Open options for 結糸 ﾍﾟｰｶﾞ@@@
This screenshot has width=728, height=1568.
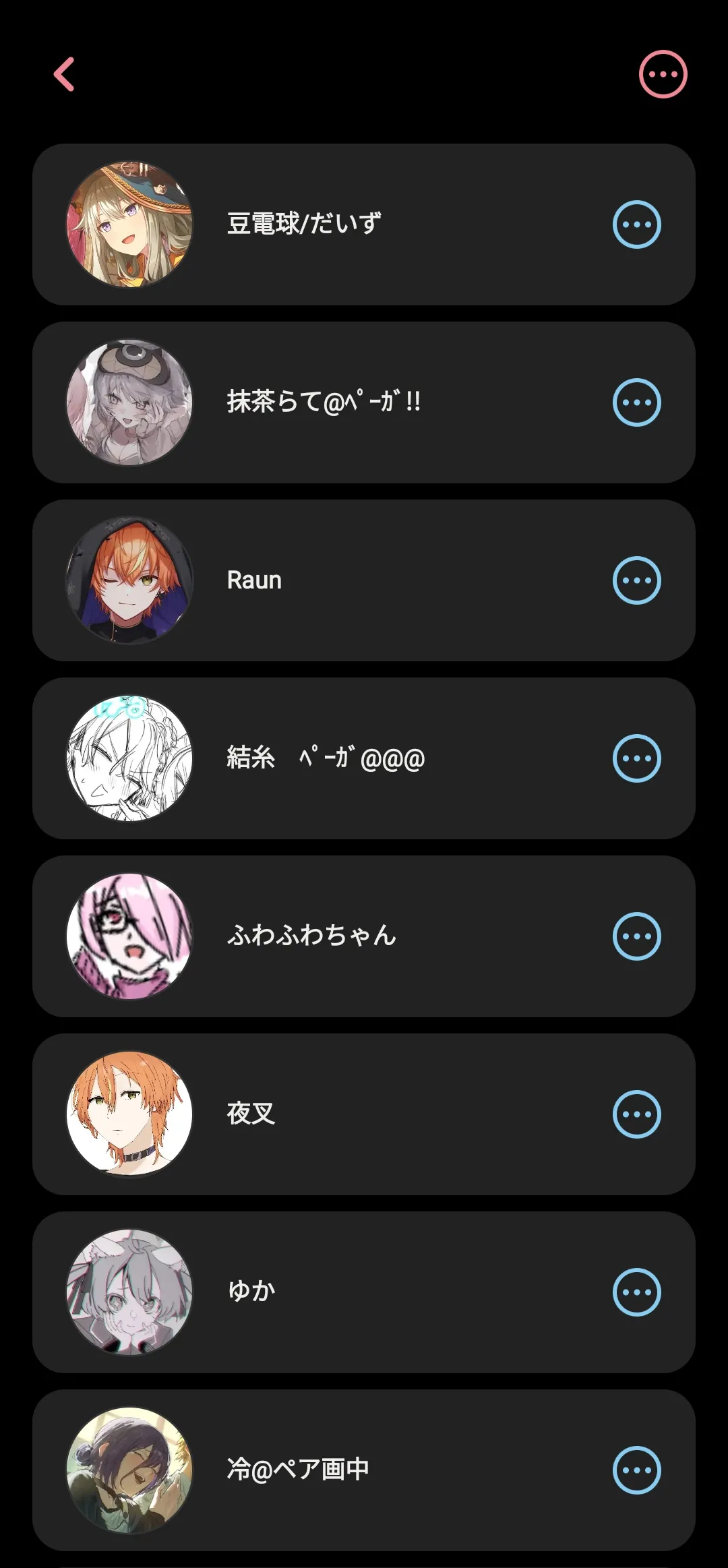[x=636, y=758]
